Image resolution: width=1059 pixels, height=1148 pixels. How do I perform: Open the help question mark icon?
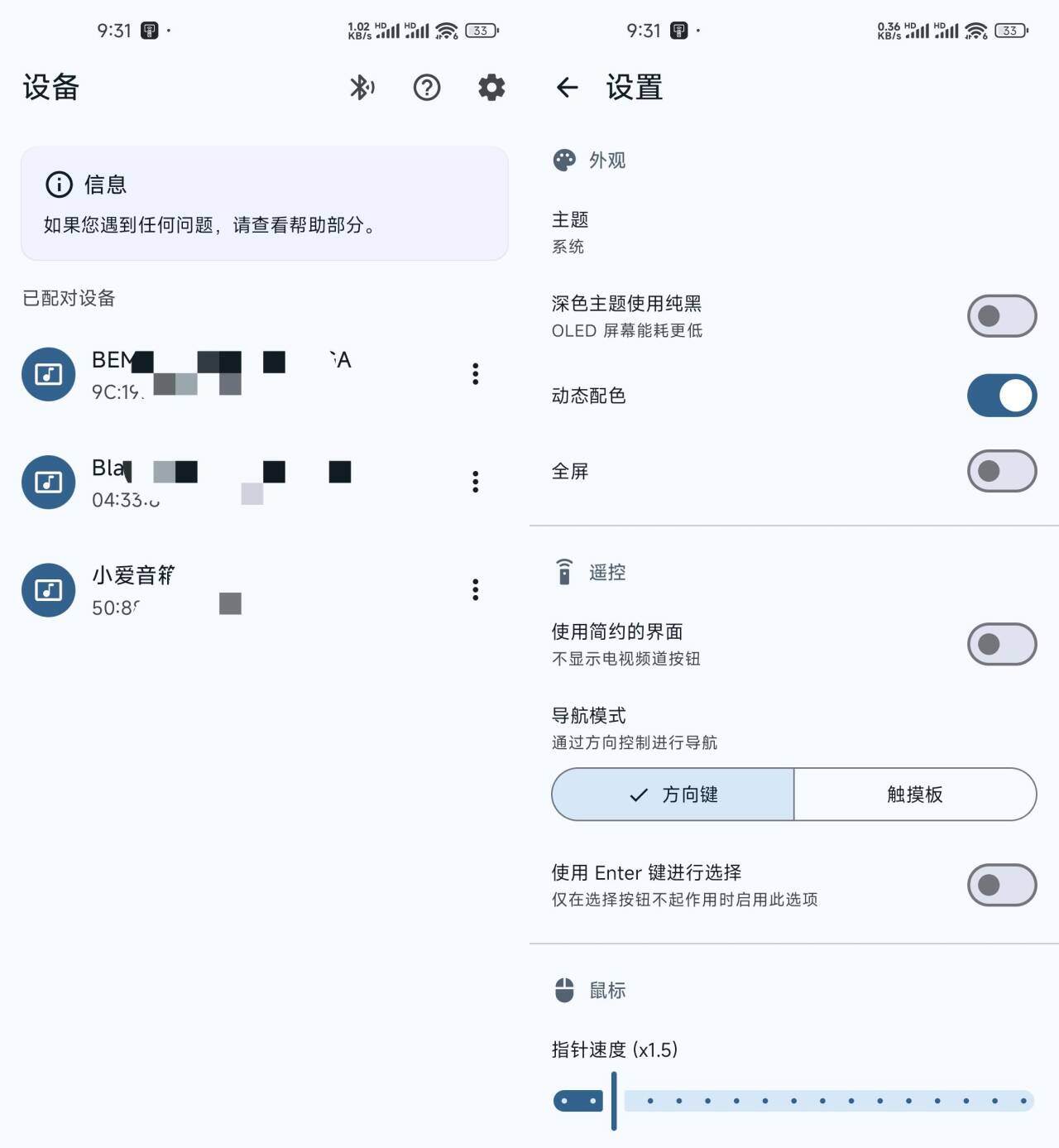pos(427,87)
